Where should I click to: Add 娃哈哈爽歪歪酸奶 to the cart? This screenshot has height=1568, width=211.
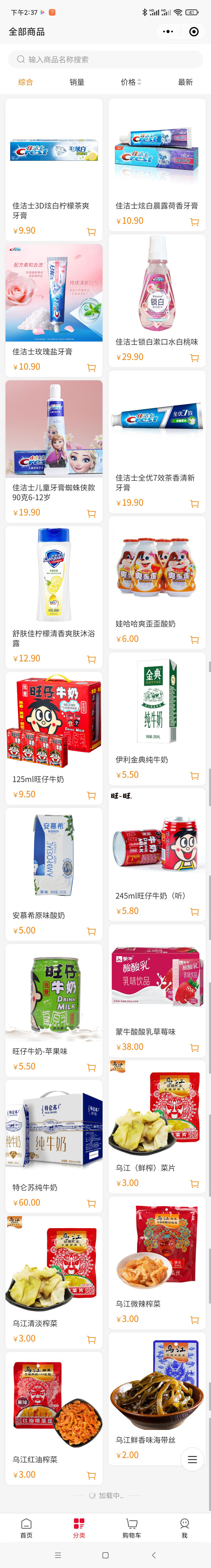tap(195, 640)
